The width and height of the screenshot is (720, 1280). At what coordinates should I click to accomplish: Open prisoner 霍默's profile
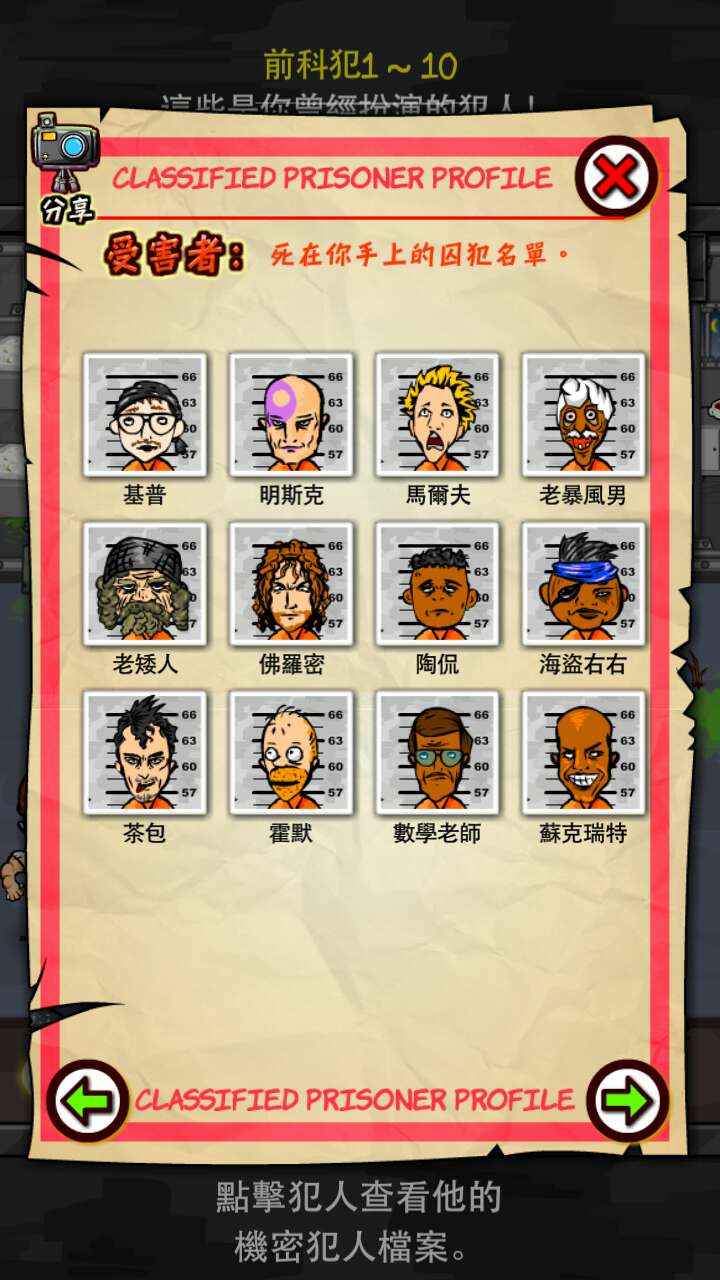pyautogui.click(x=291, y=753)
